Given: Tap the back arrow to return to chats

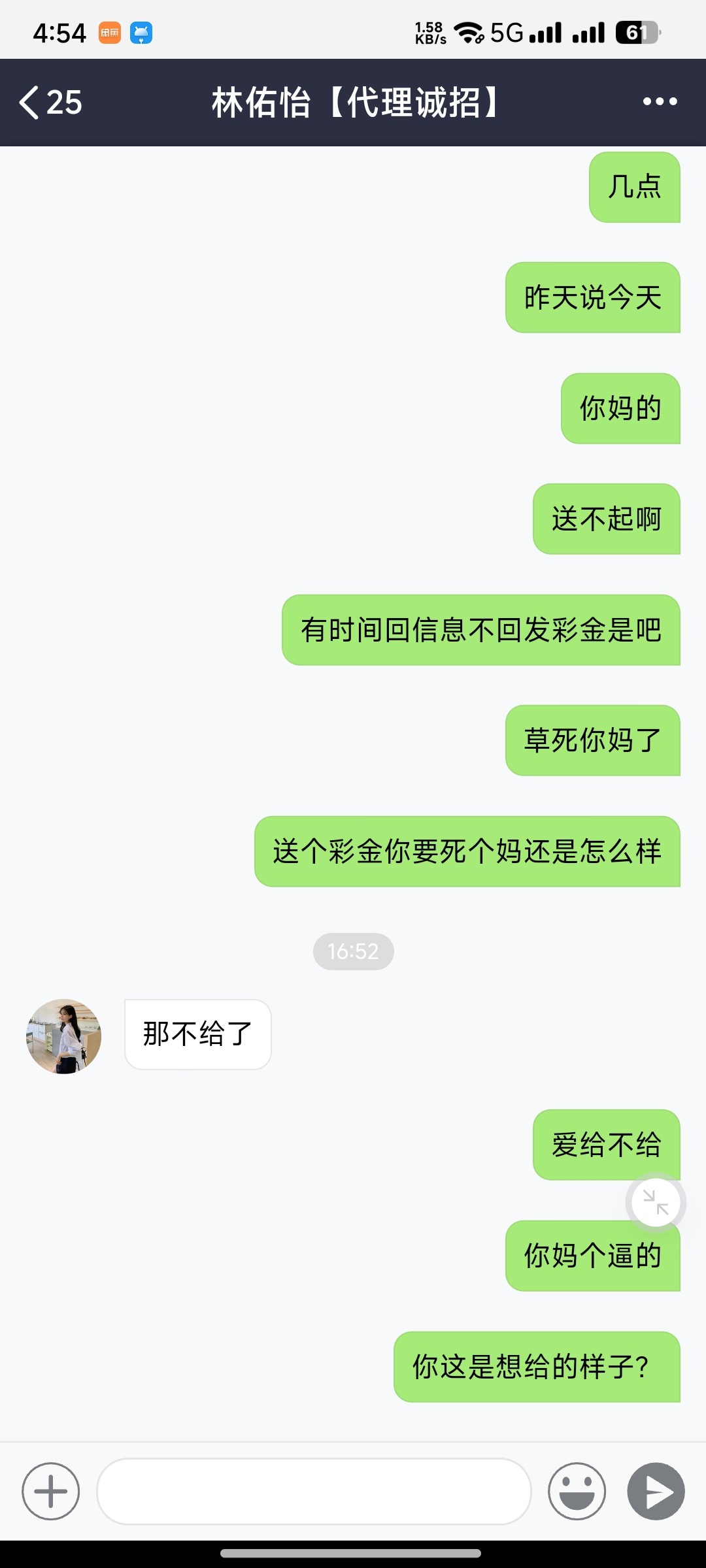Looking at the screenshot, I should coord(29,103).
